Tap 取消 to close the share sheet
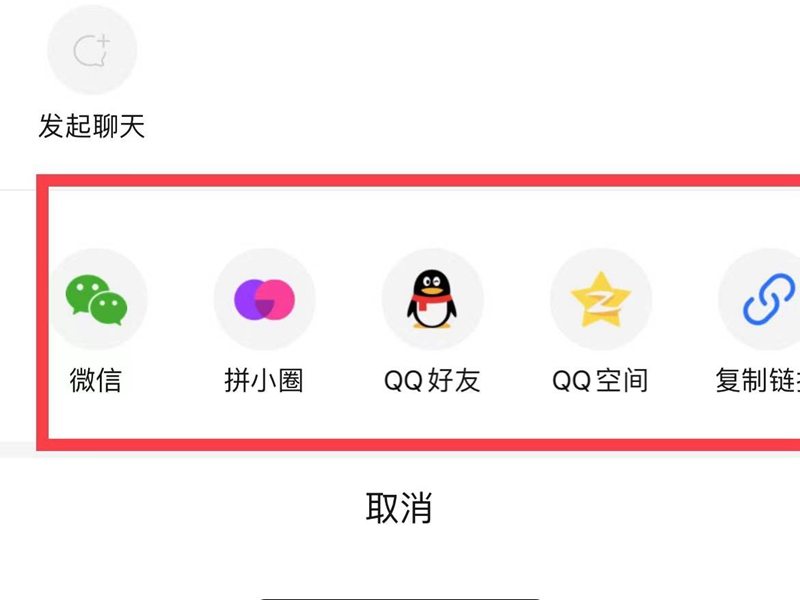This screenshot has width=800, height=600. tap(399, 509)
